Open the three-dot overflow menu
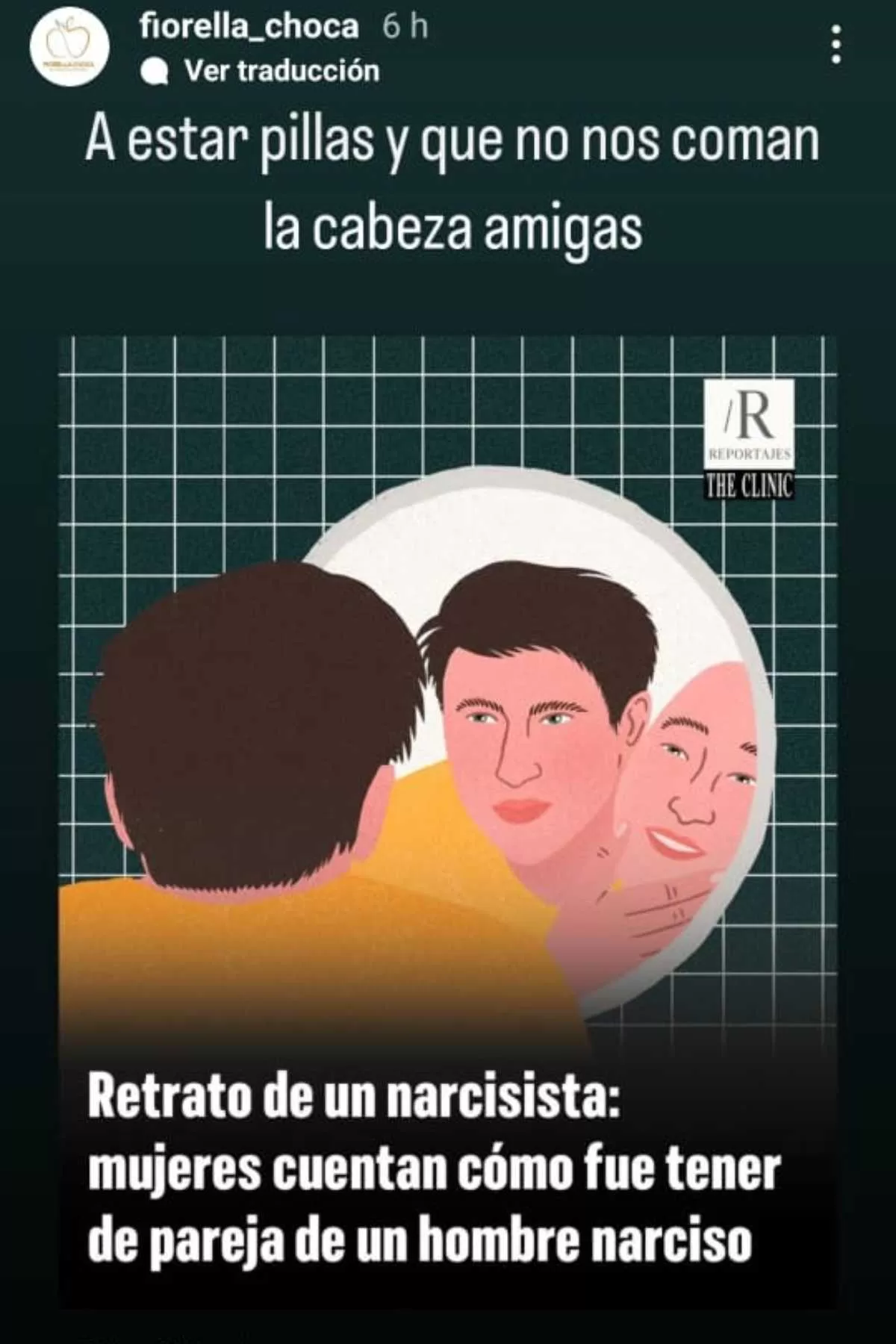The width and height of the screenshot is (896, 1344). 836,45
